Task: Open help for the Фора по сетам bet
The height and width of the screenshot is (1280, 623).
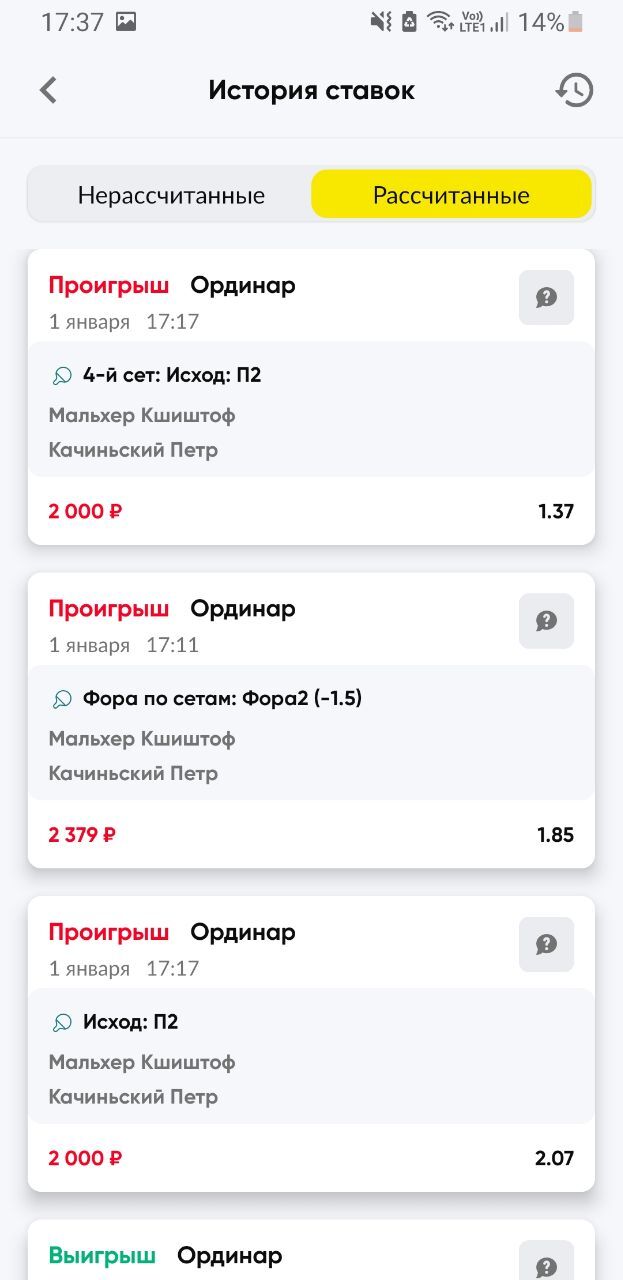Action: point(546,621)
